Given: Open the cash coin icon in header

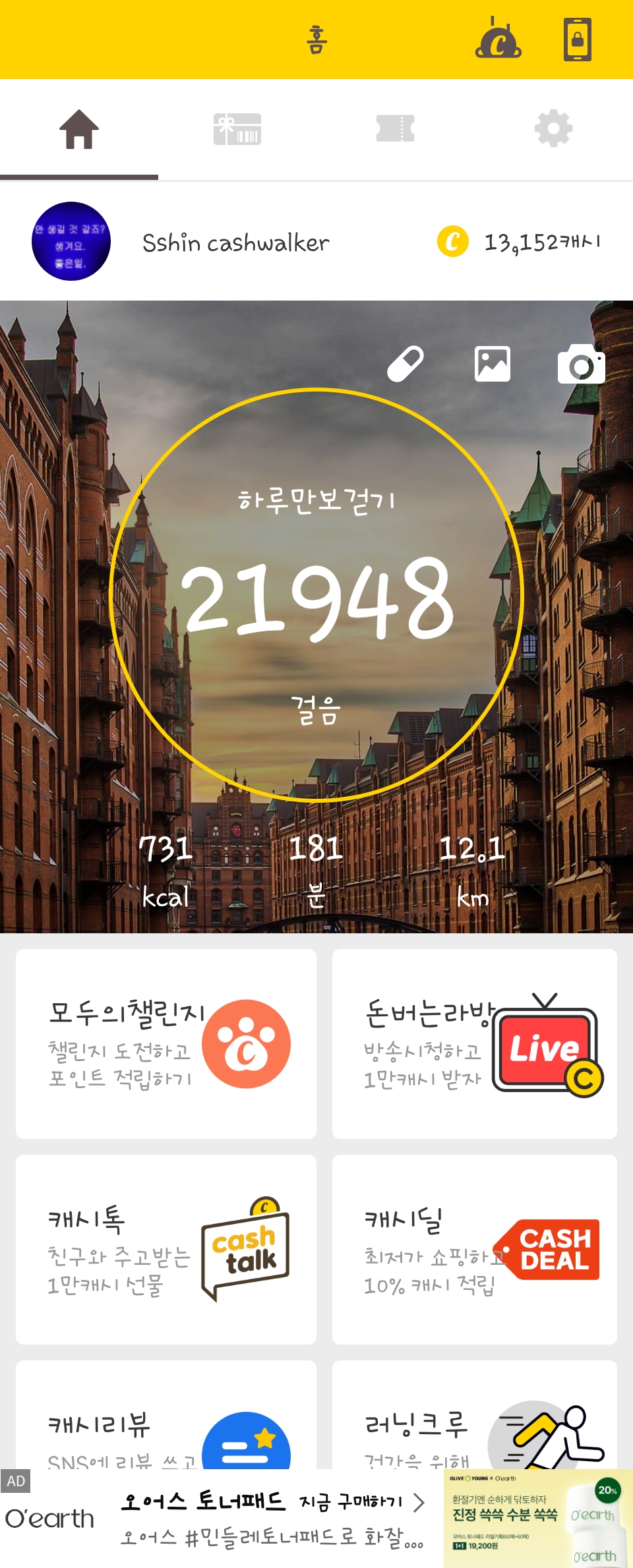Looking at the screenshot, I should [x=498, y=40].
